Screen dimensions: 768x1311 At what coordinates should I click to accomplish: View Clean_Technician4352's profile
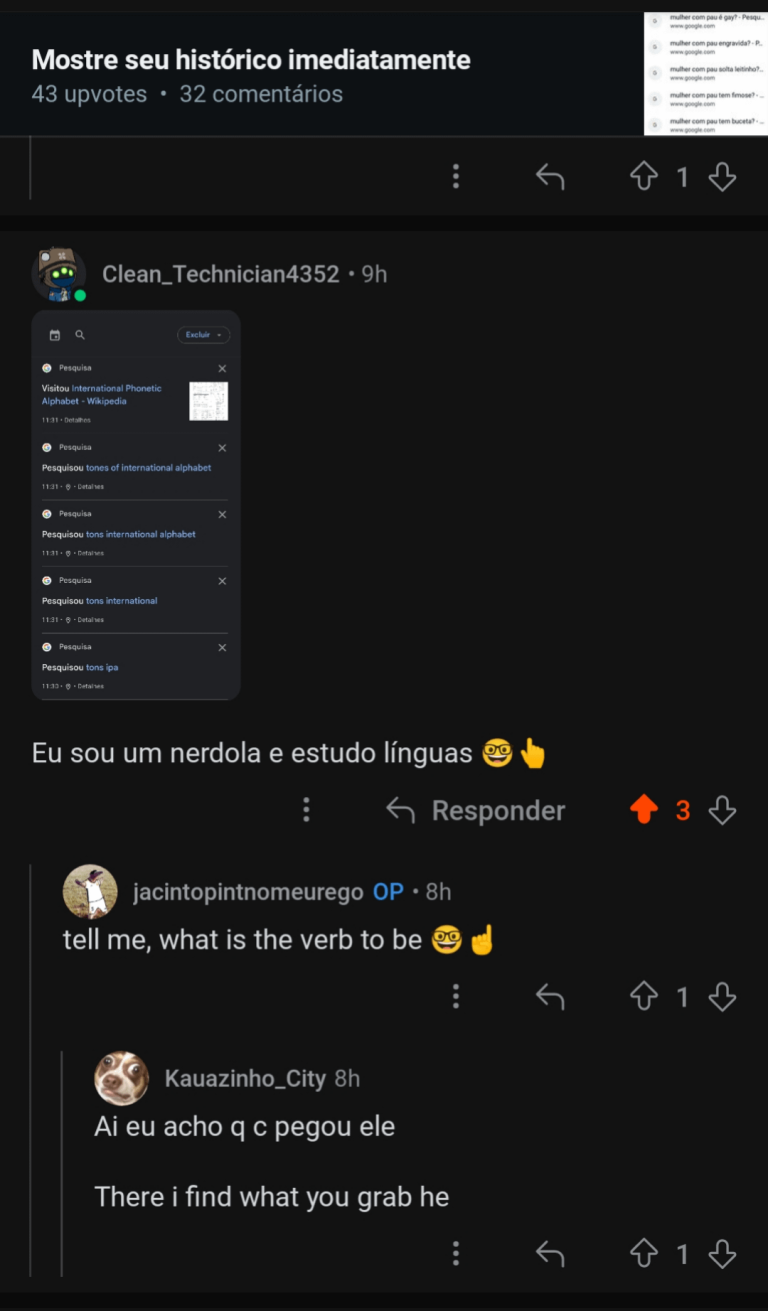click(220, 274)
